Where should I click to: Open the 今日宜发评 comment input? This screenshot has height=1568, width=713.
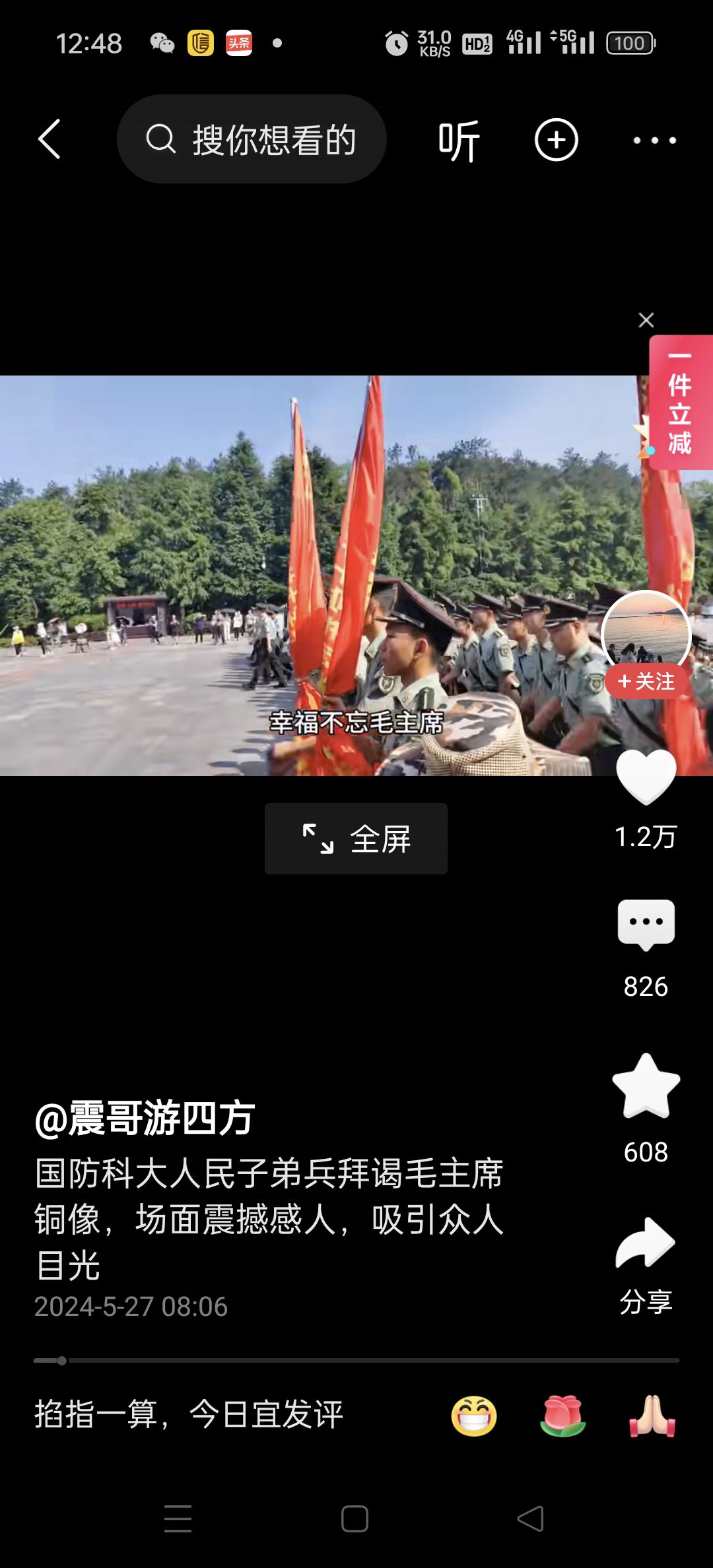pyautogui.click(x=189, y=1414)
